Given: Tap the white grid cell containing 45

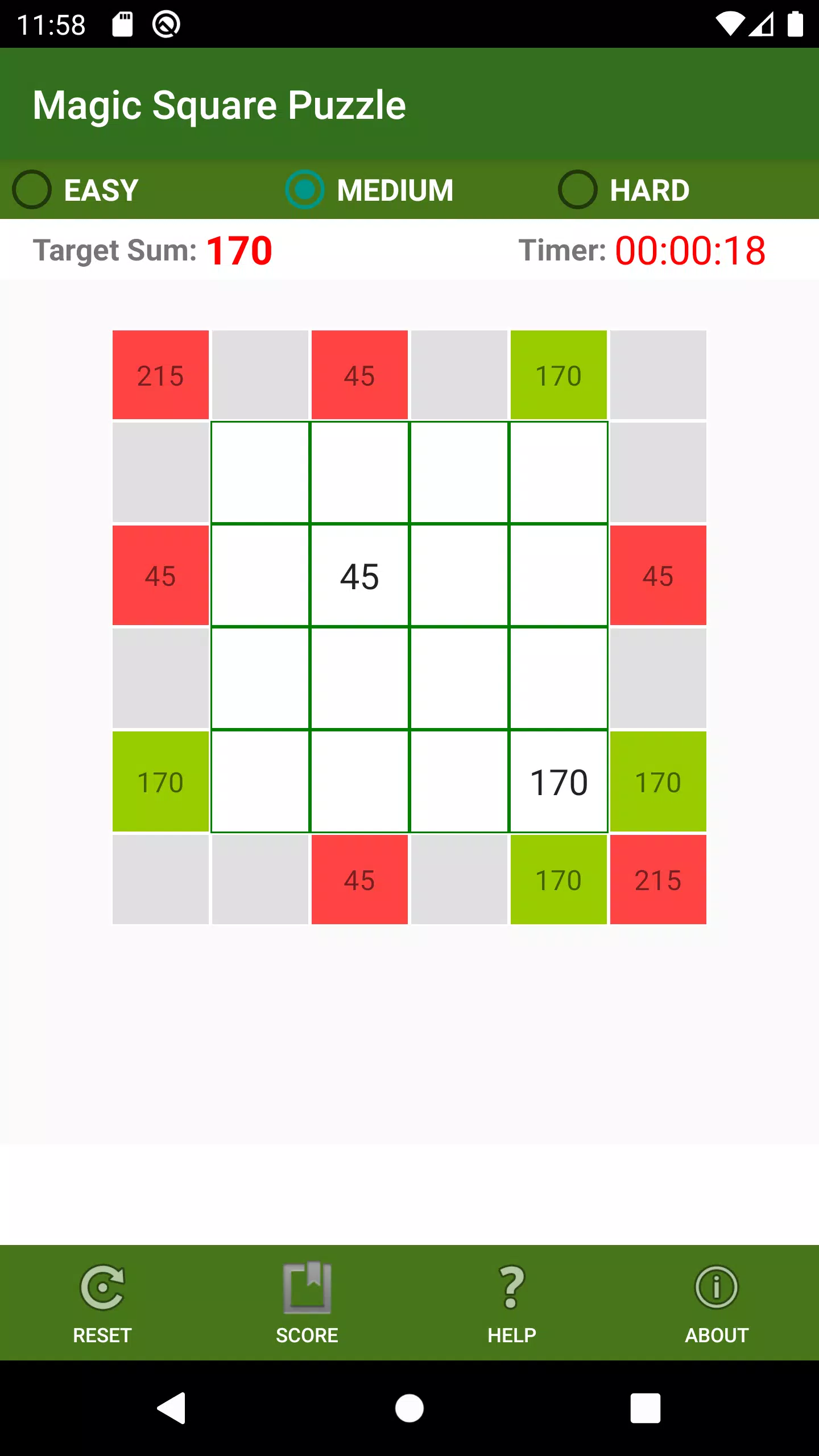Looking at the screenshot, I should coord(359,576).
